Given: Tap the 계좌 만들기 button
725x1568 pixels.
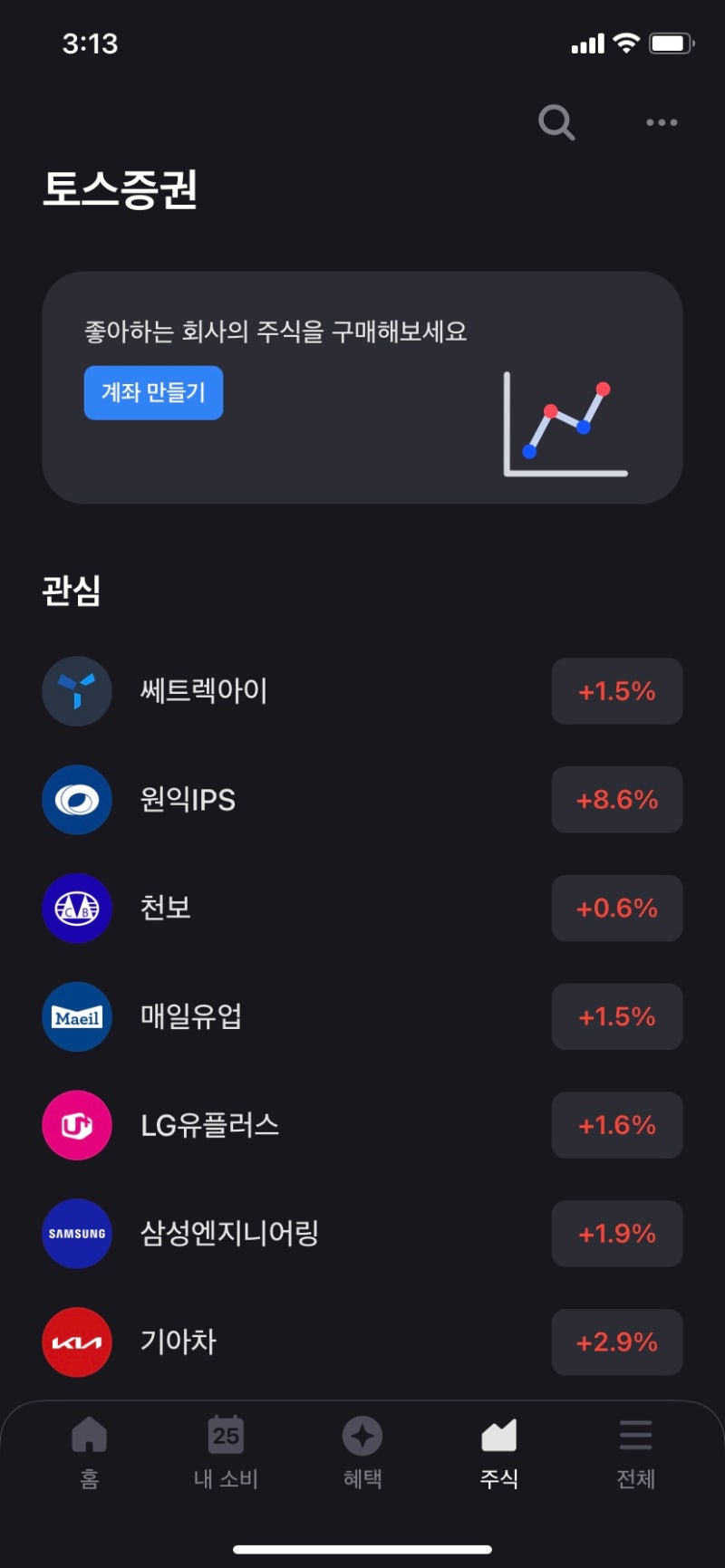Looking at the screenshot, I should pyautogui.click(x=153, y=392).
